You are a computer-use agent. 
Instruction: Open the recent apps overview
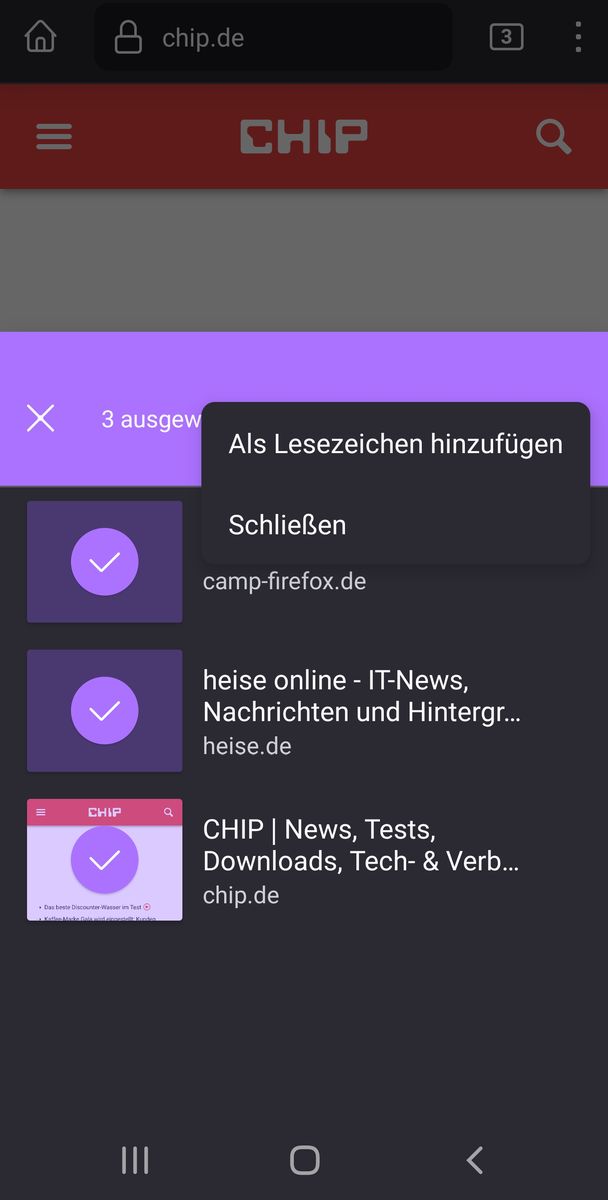pos(135,1160)
